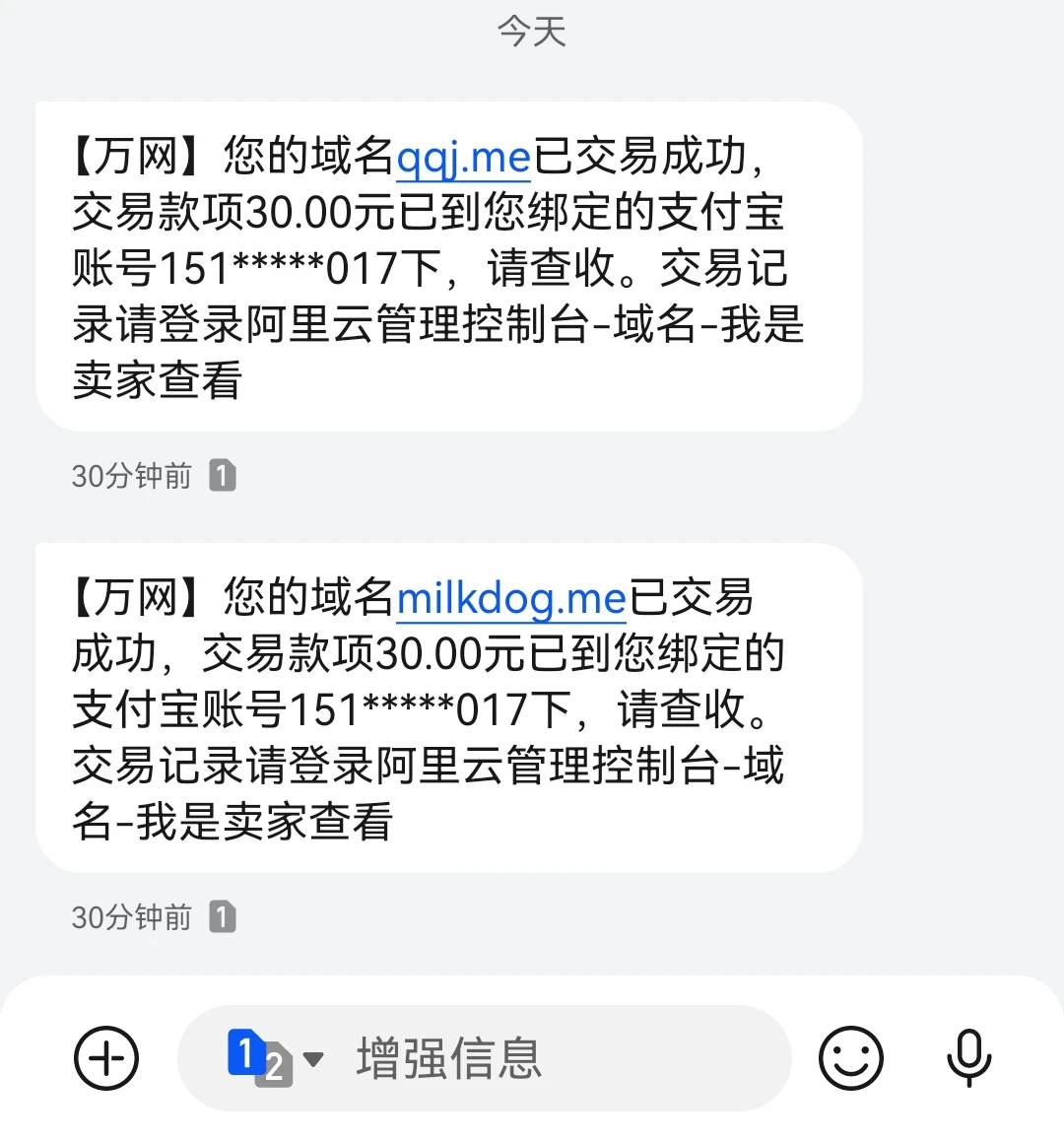This screenshot has height=1141, width=1064.
Task: Open the SIM card selector dropdown
Action: 275,1058
